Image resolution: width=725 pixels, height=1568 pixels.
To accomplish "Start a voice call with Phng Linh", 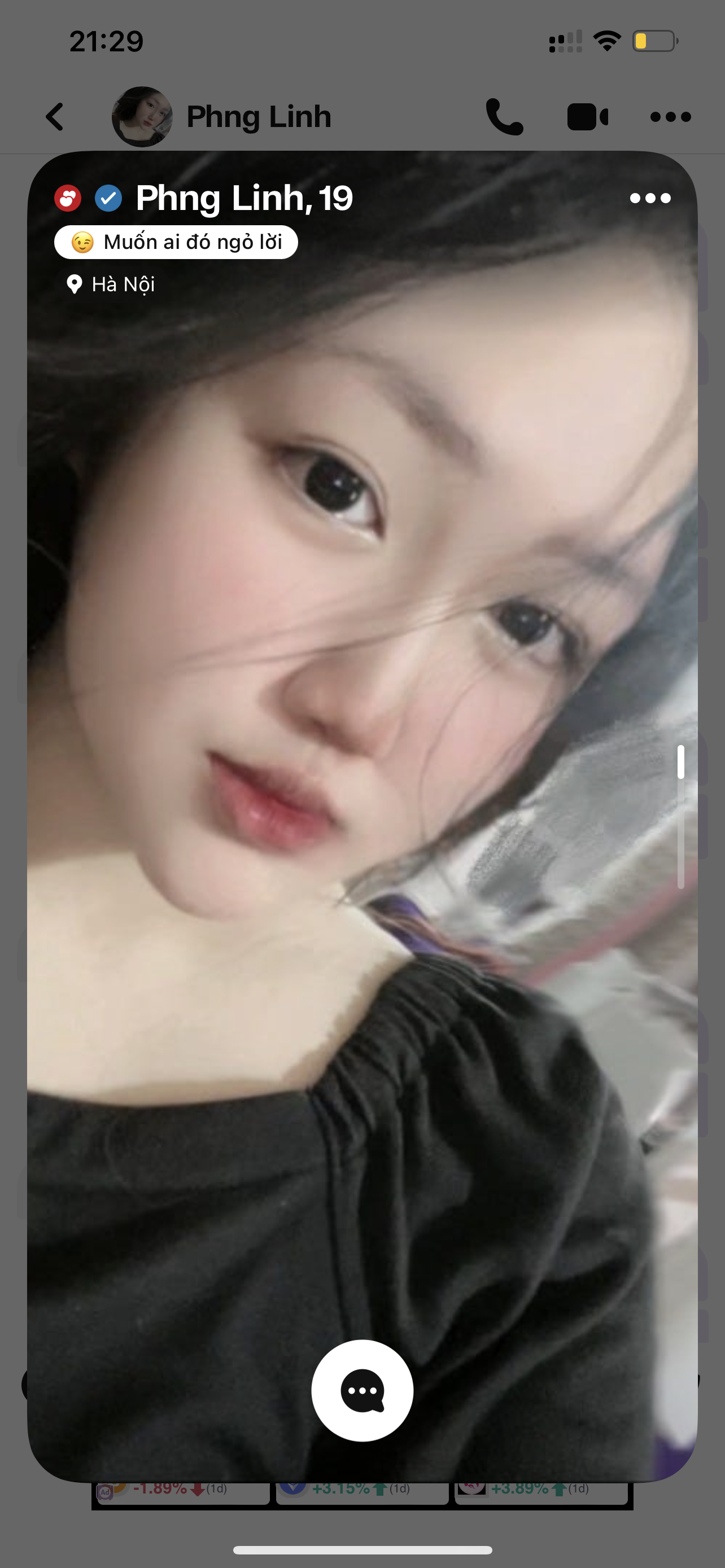I will click(x=504, y=117).
